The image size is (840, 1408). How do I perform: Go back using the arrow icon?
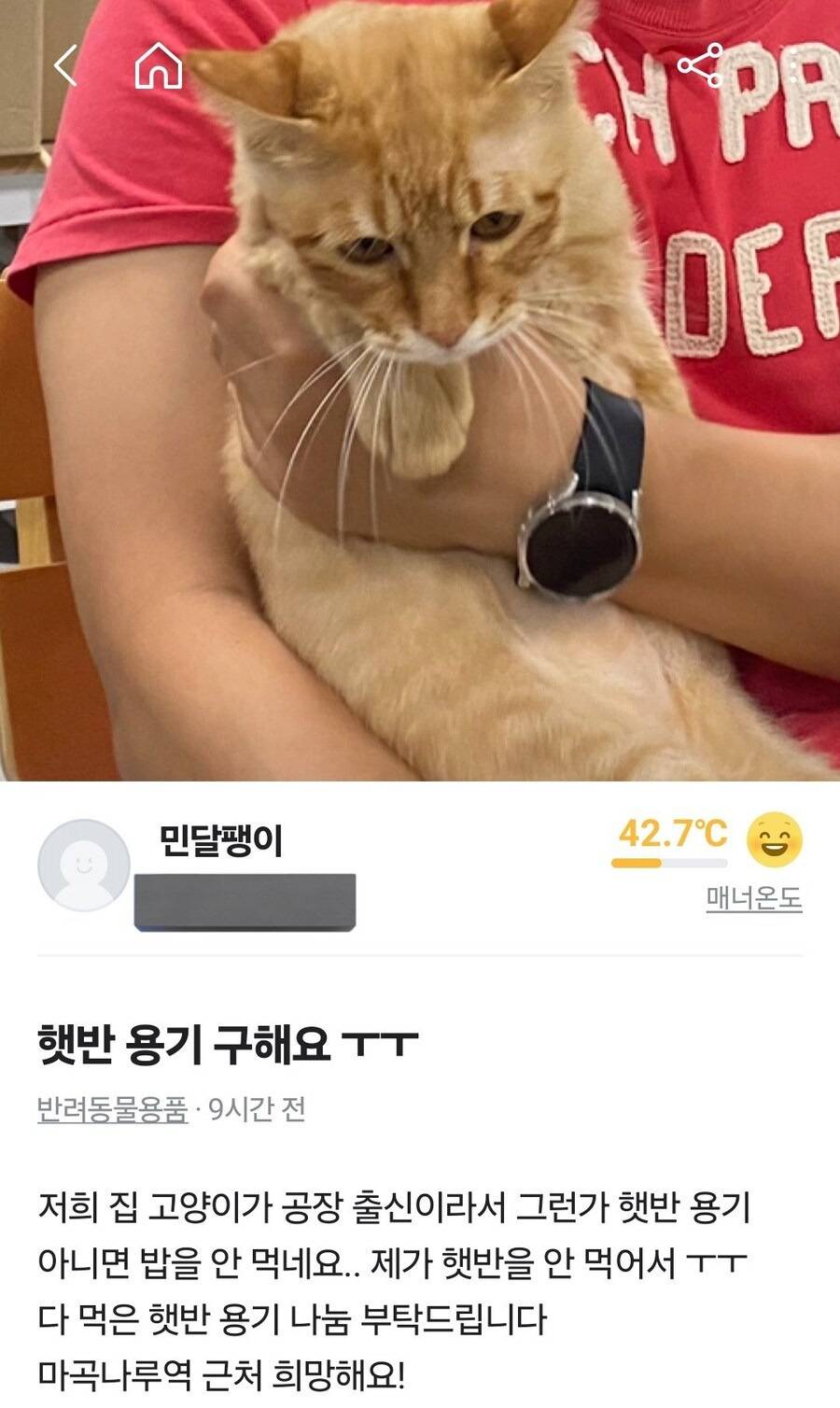[x=64, y=66]
